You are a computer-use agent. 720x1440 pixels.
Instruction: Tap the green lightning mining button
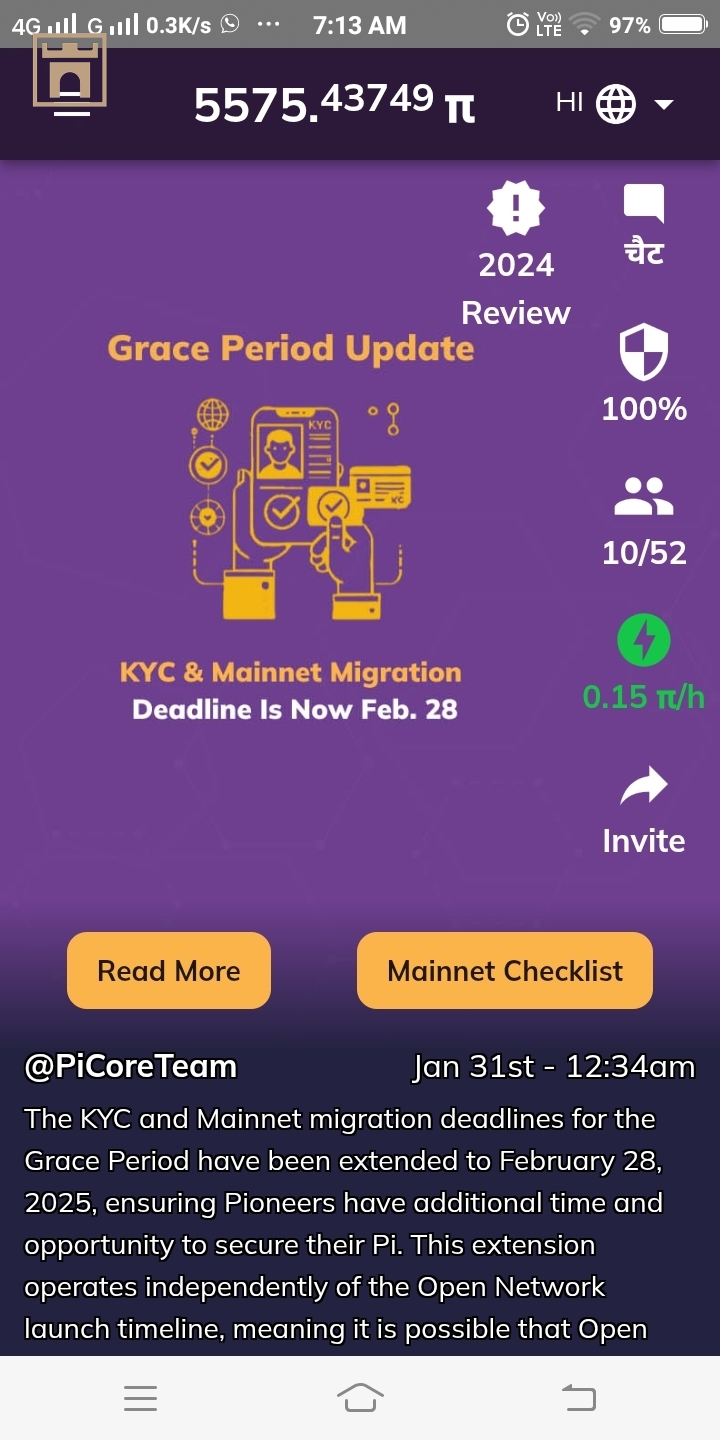coord(644,642)
